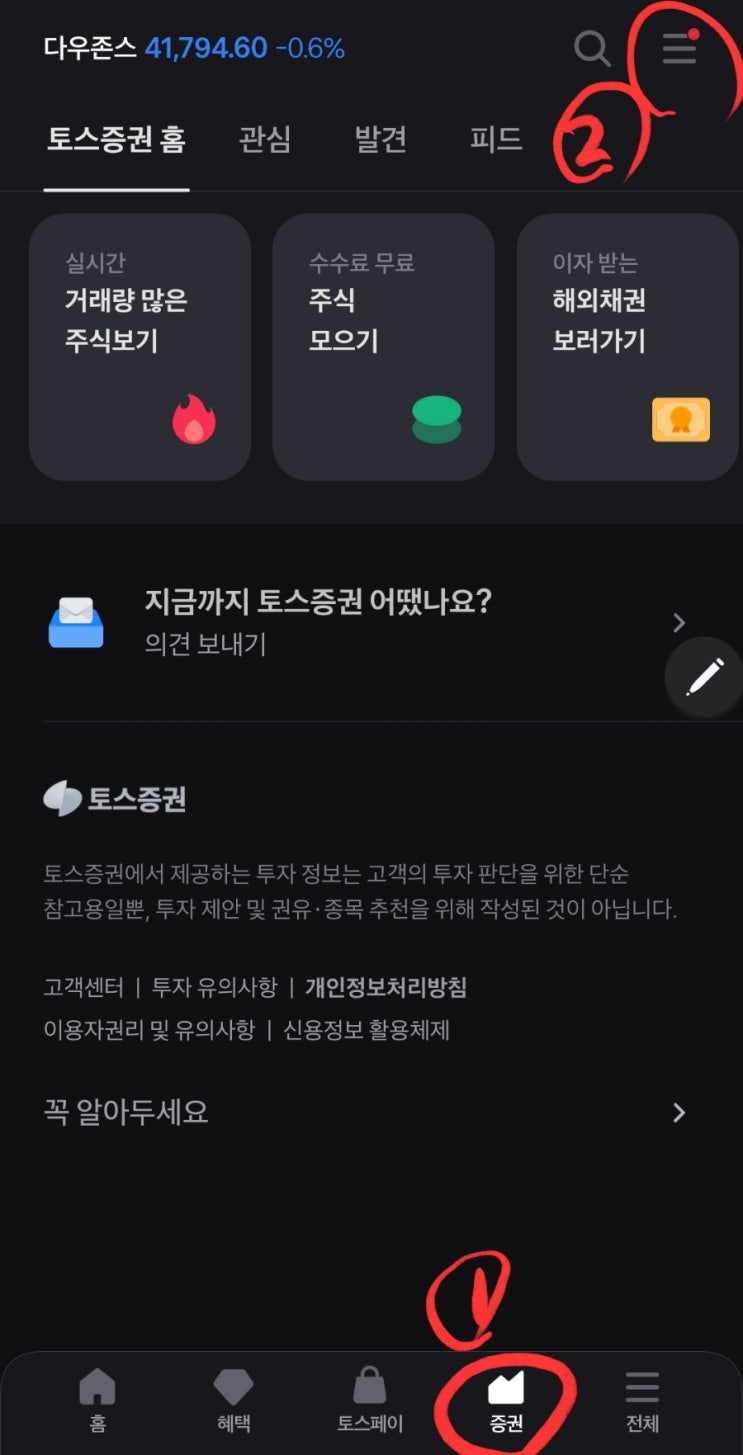Open the 개인정보처리방침 link
Viewport: 743px width, 1455px height.
[386, 988]
